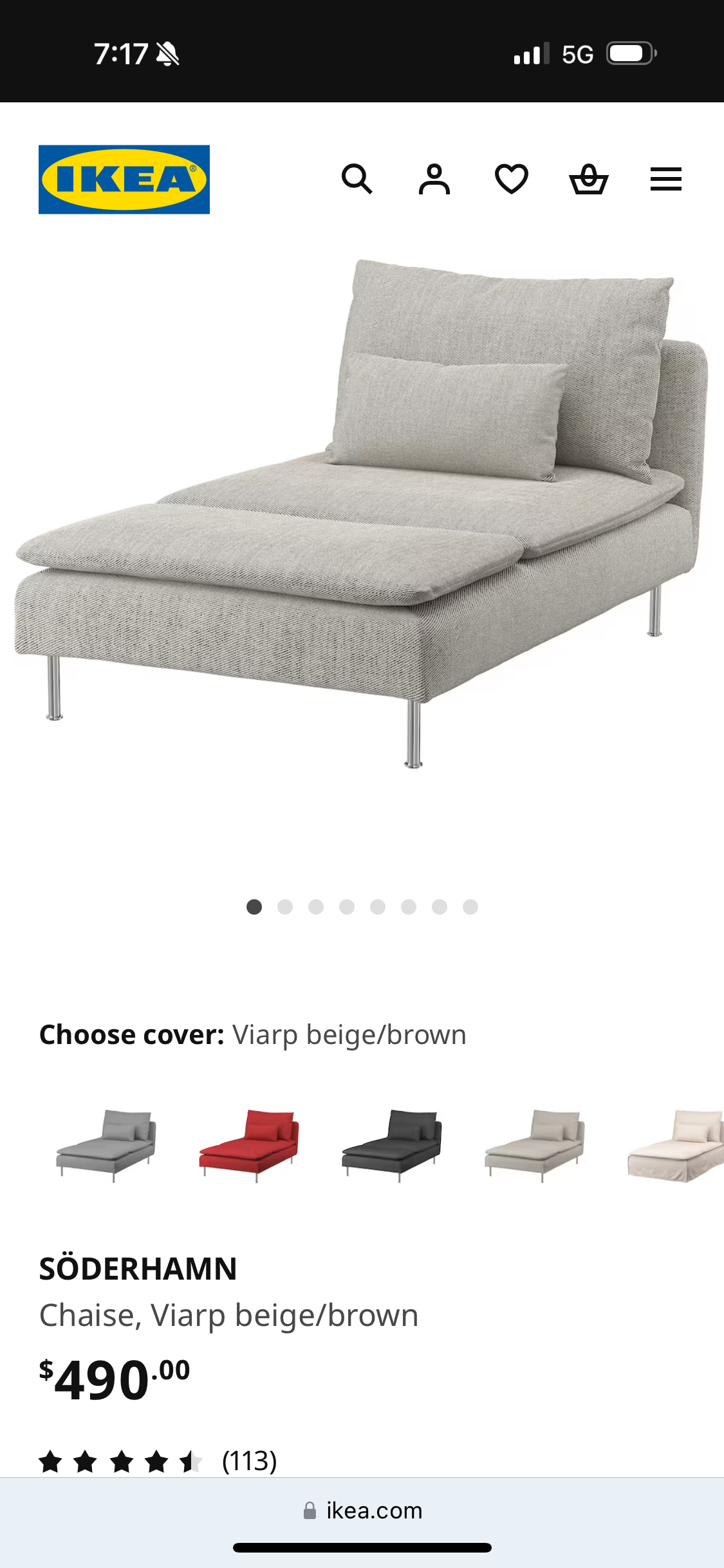
Task: Tap the ikea.com address bar
Action: pos(362,1510)
